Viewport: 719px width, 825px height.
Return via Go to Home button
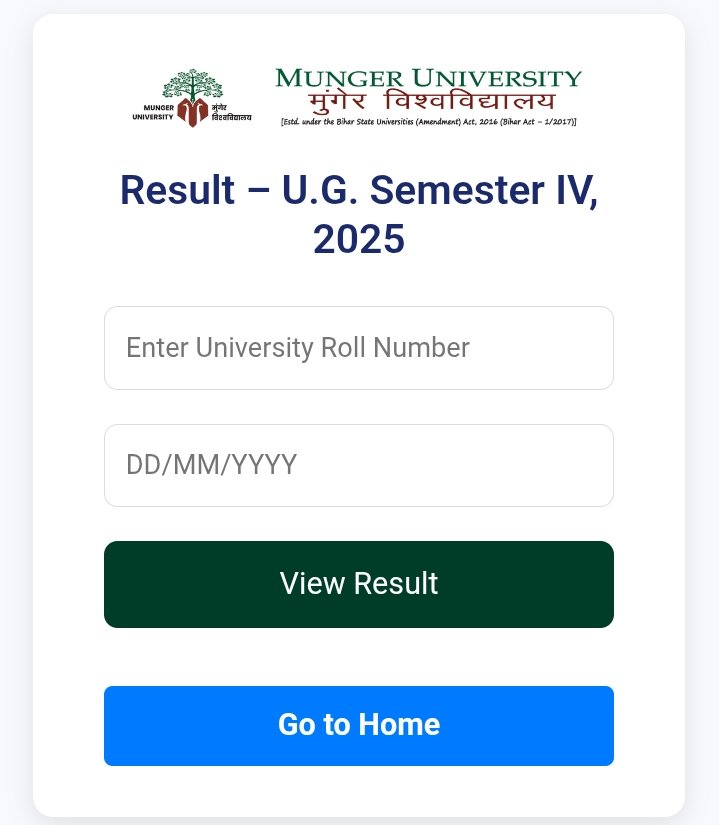[x=358, y=725]
